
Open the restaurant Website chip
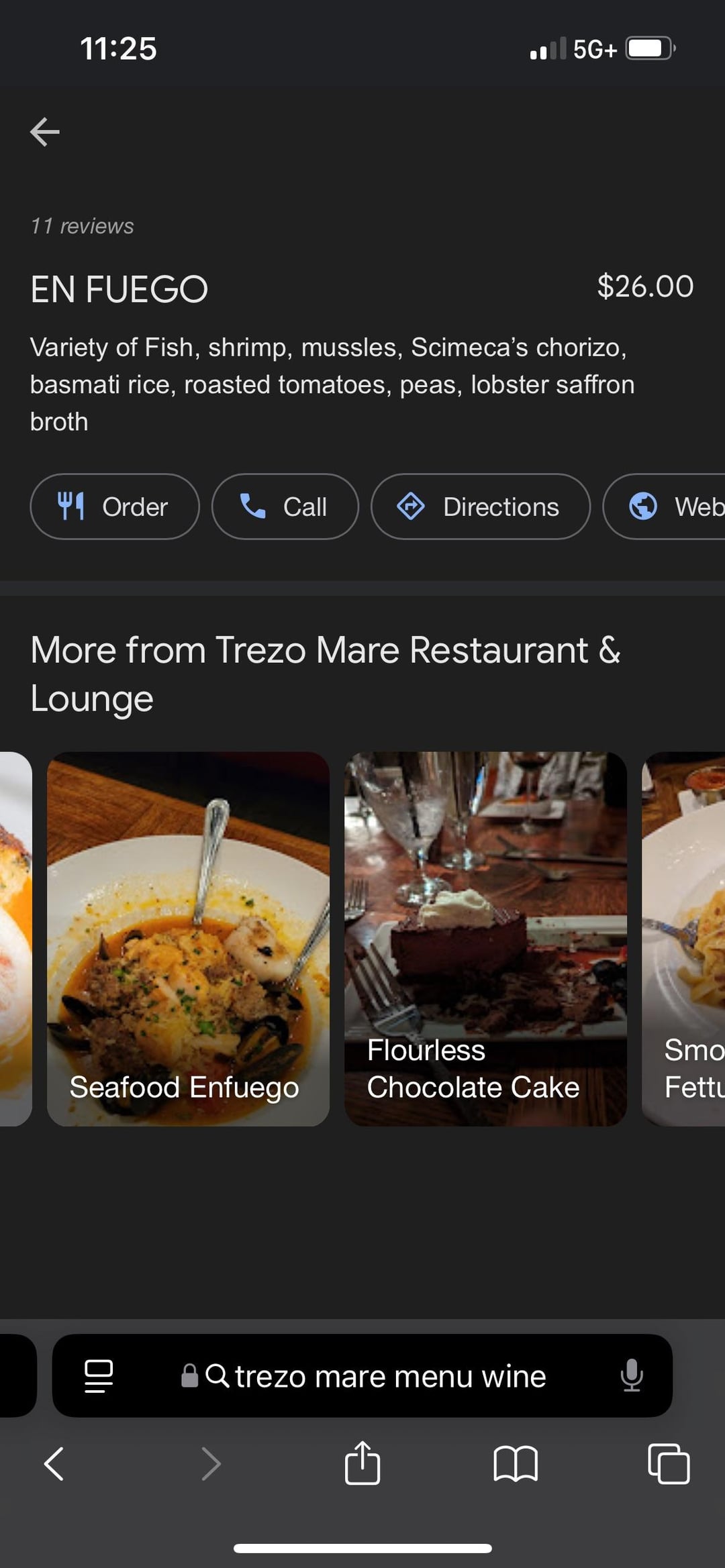[671, 507]
